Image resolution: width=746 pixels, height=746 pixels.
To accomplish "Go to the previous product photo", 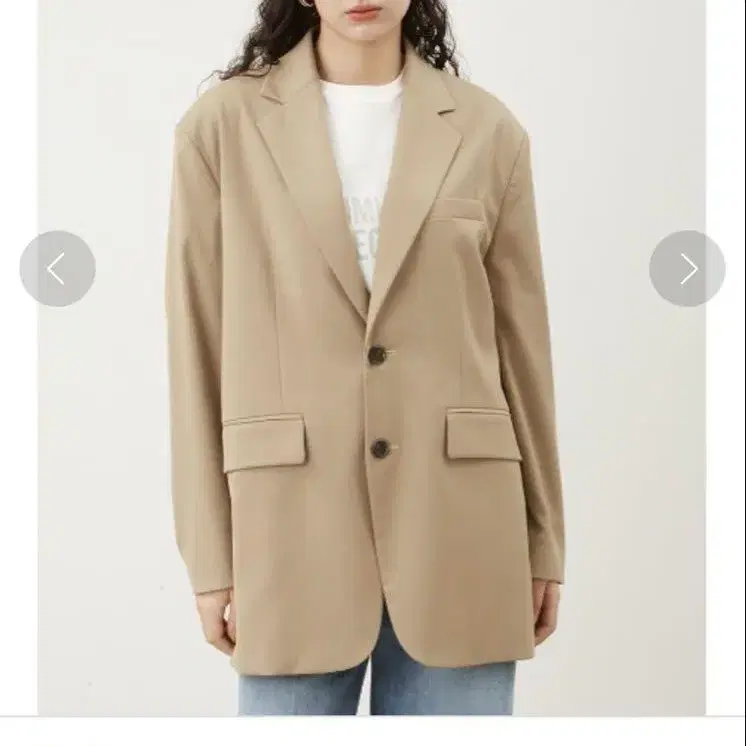I will tap(57, 268).
